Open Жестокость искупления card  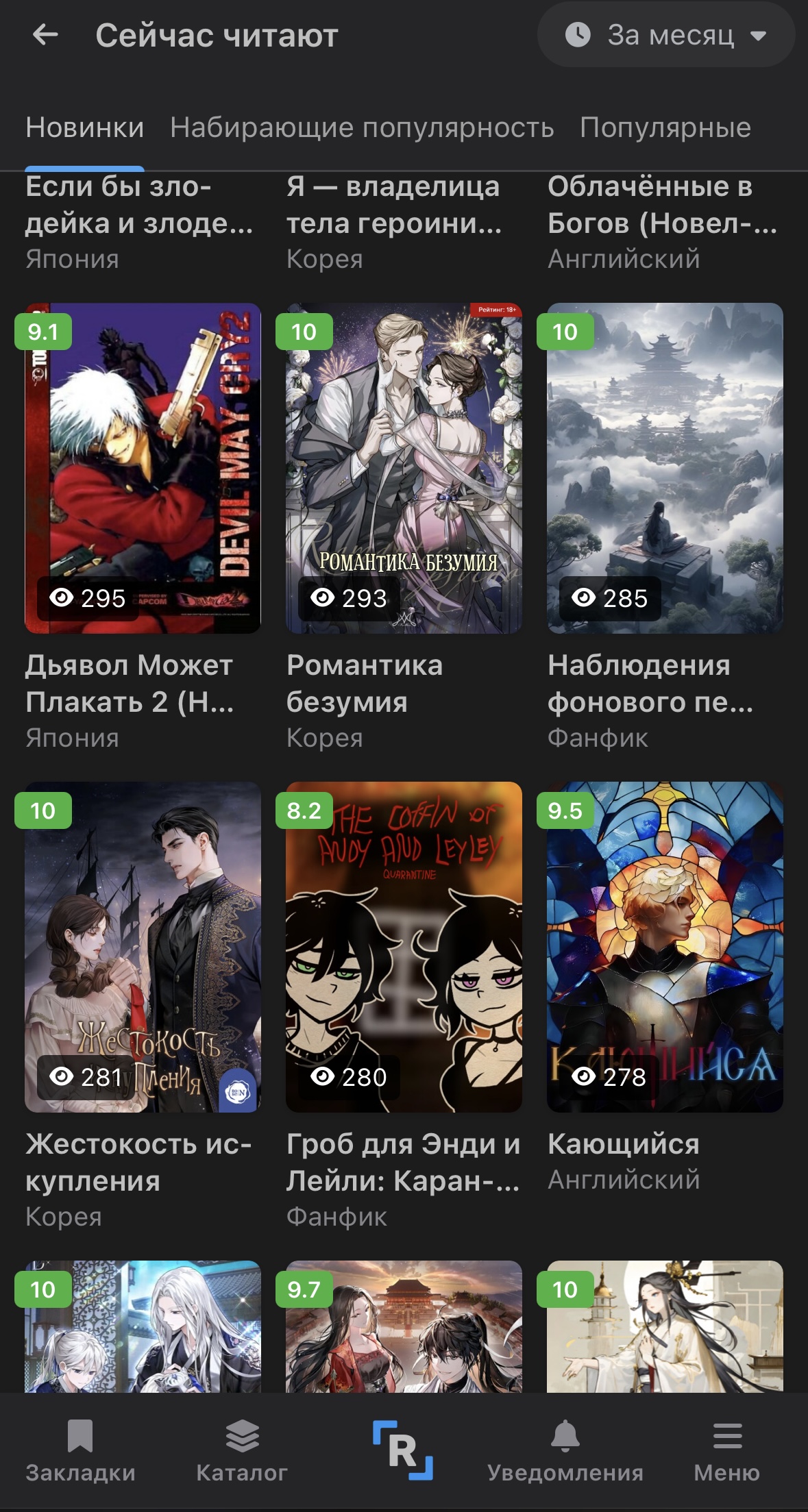click(143, 1006)
